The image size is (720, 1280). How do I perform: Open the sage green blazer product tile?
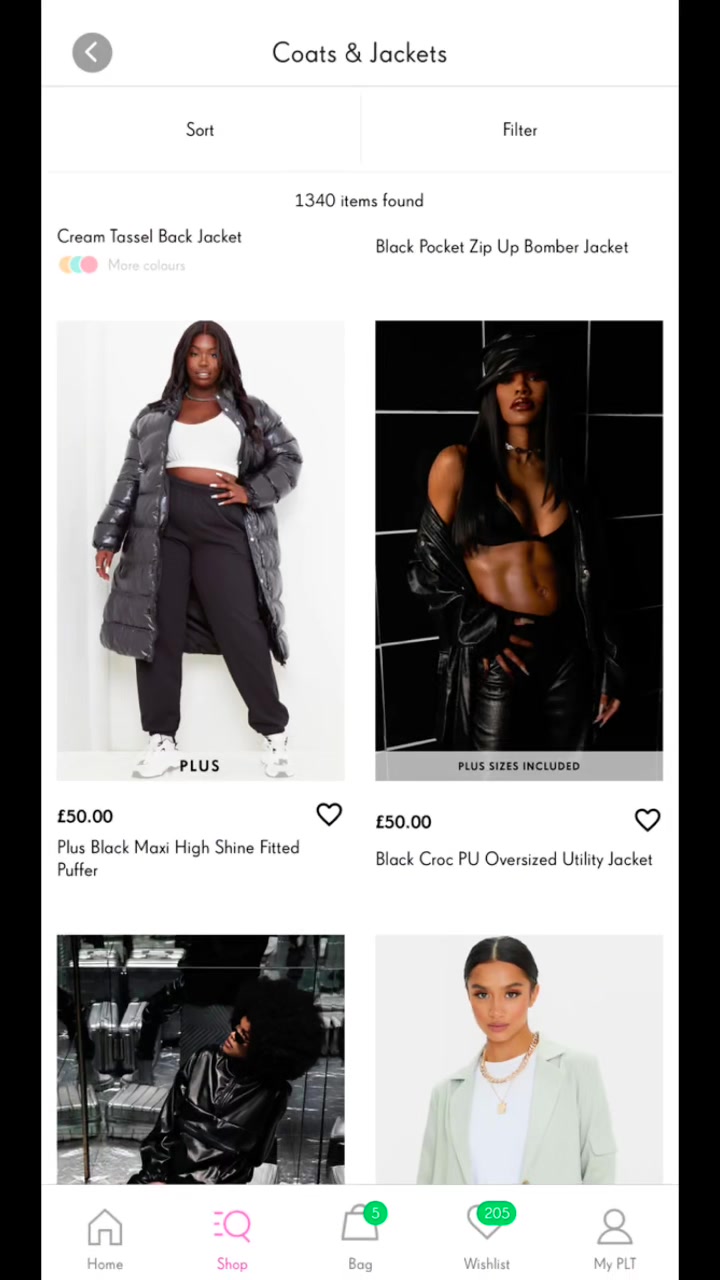pyautogui.click(x=518, y=1060)
